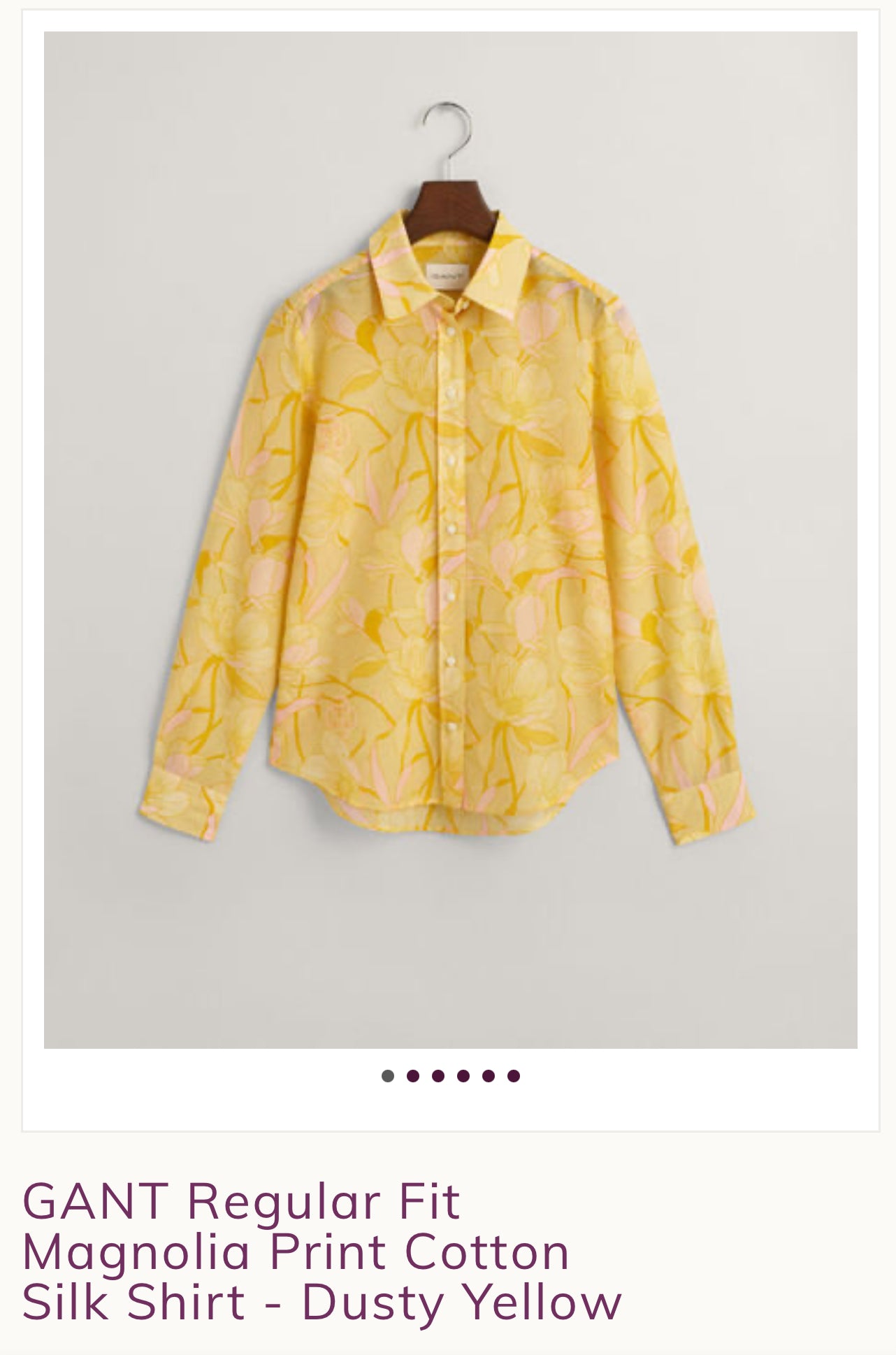The image size is (896, 1355).
Task: Select the second carousel dot
Action: click(413, 1076)
